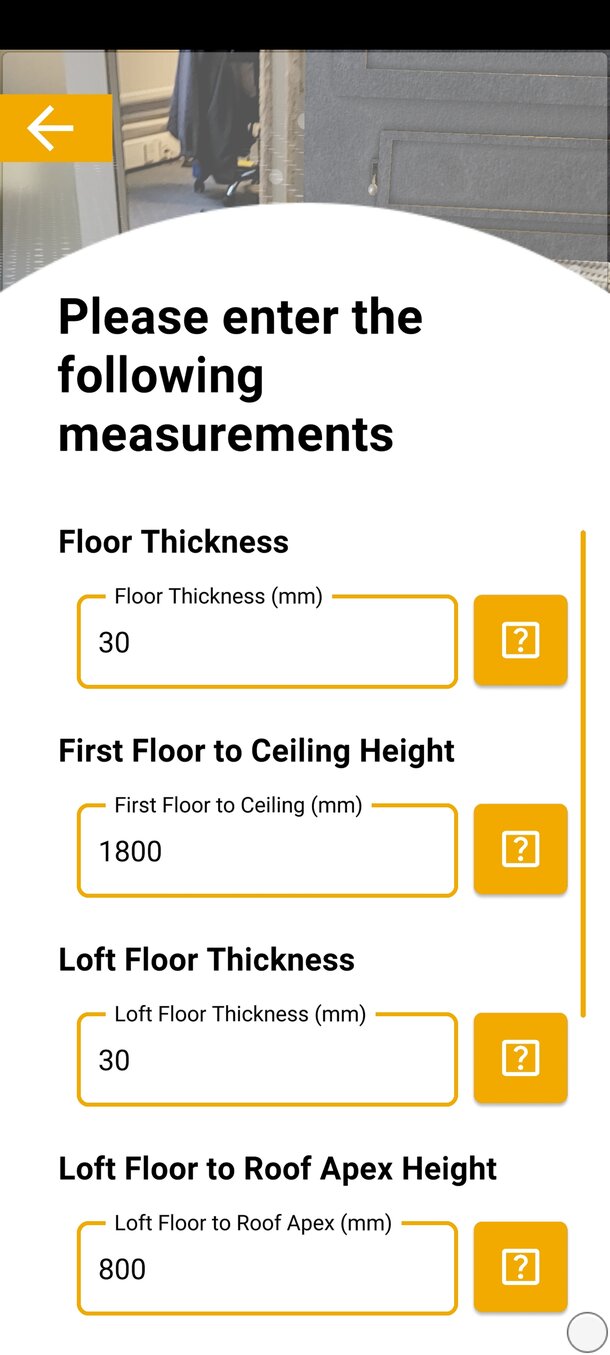610x1355 pixels.
Task: Edit the First Floor to Ceiling field
Action: click(x=267, y=851)
